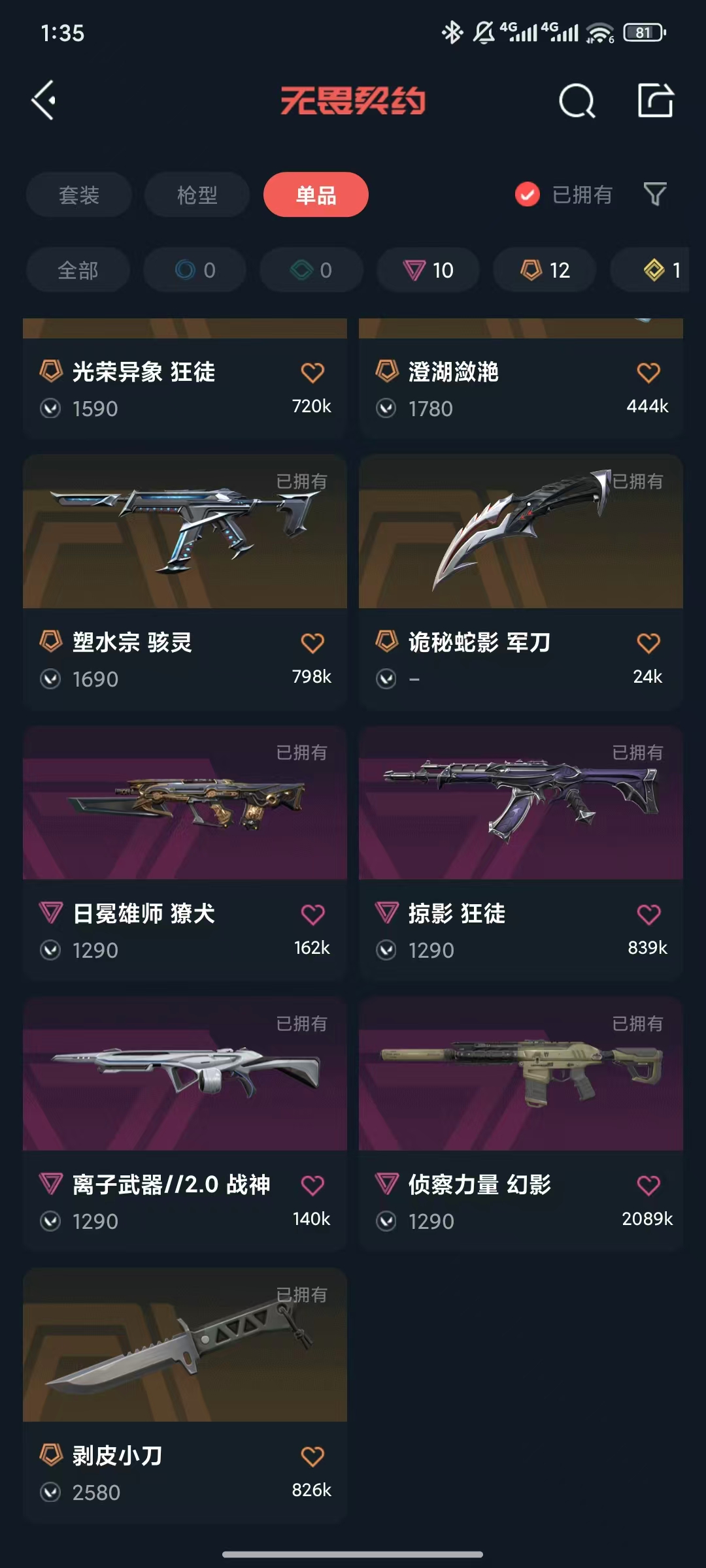The width and height of the screenshot is (706, 1568).
Task: Like the 侦察力量 幻影 skin
Action: [648, 1186]
